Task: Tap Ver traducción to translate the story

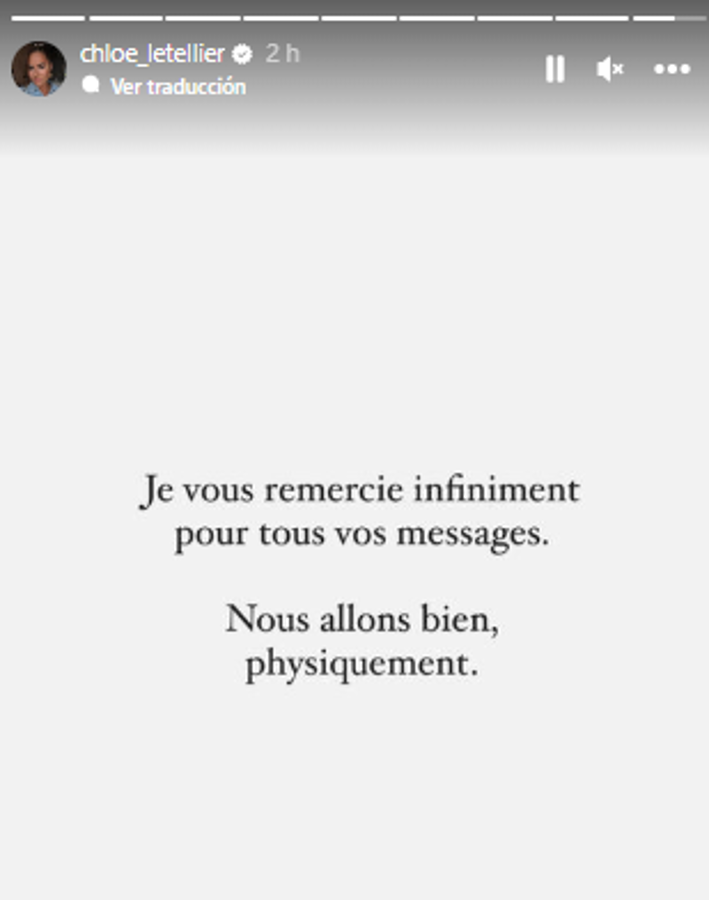Action: tap(177, 87)
